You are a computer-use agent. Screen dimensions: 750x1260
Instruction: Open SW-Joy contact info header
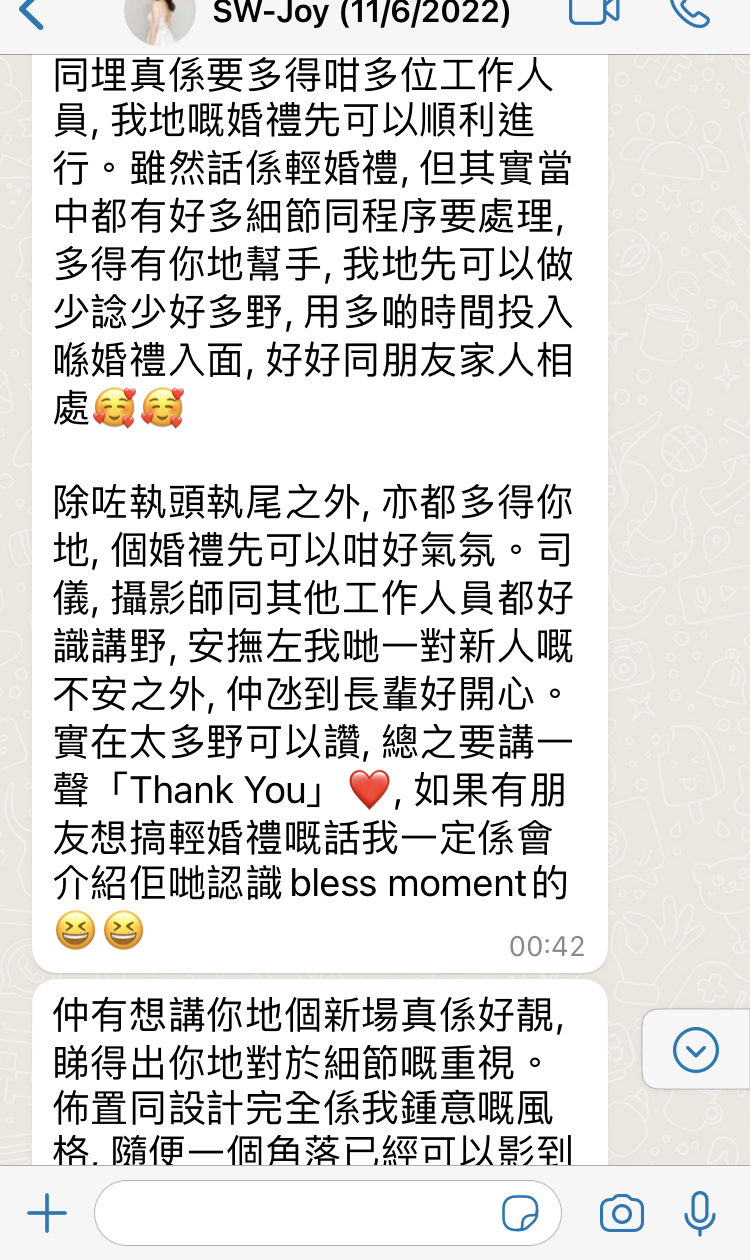coord(360,14)
